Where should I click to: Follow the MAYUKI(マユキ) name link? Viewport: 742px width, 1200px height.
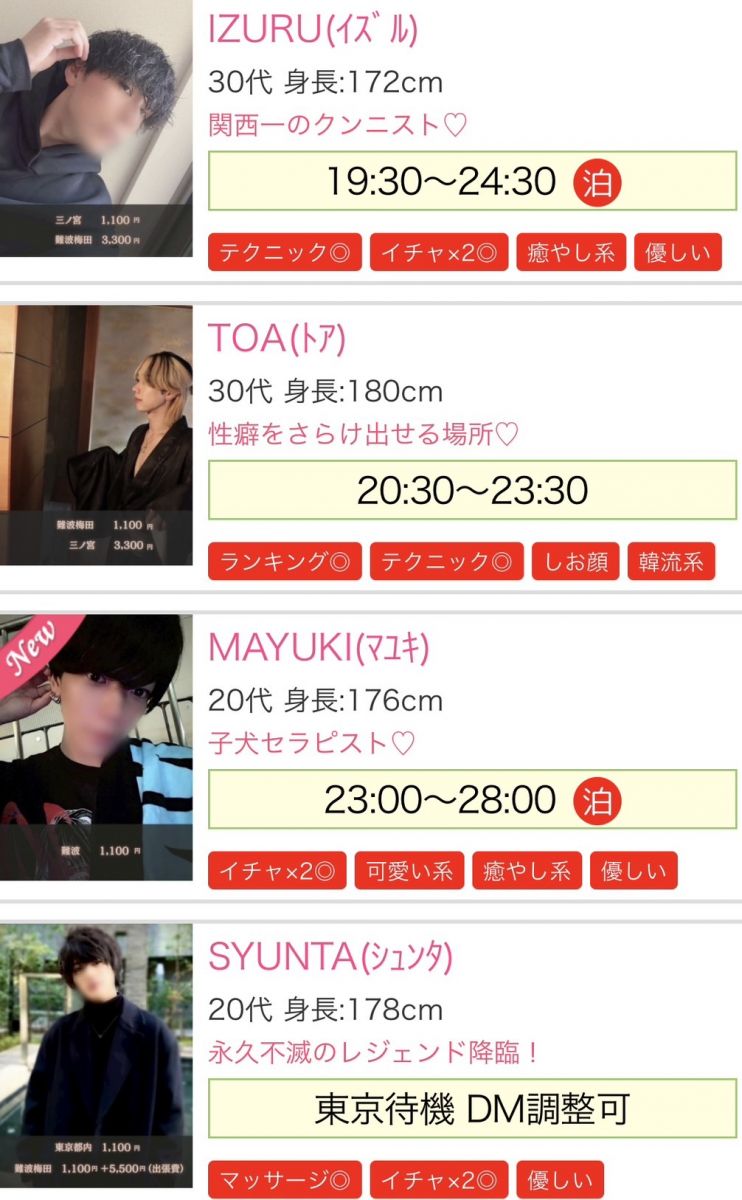click(x=318, y=648)
